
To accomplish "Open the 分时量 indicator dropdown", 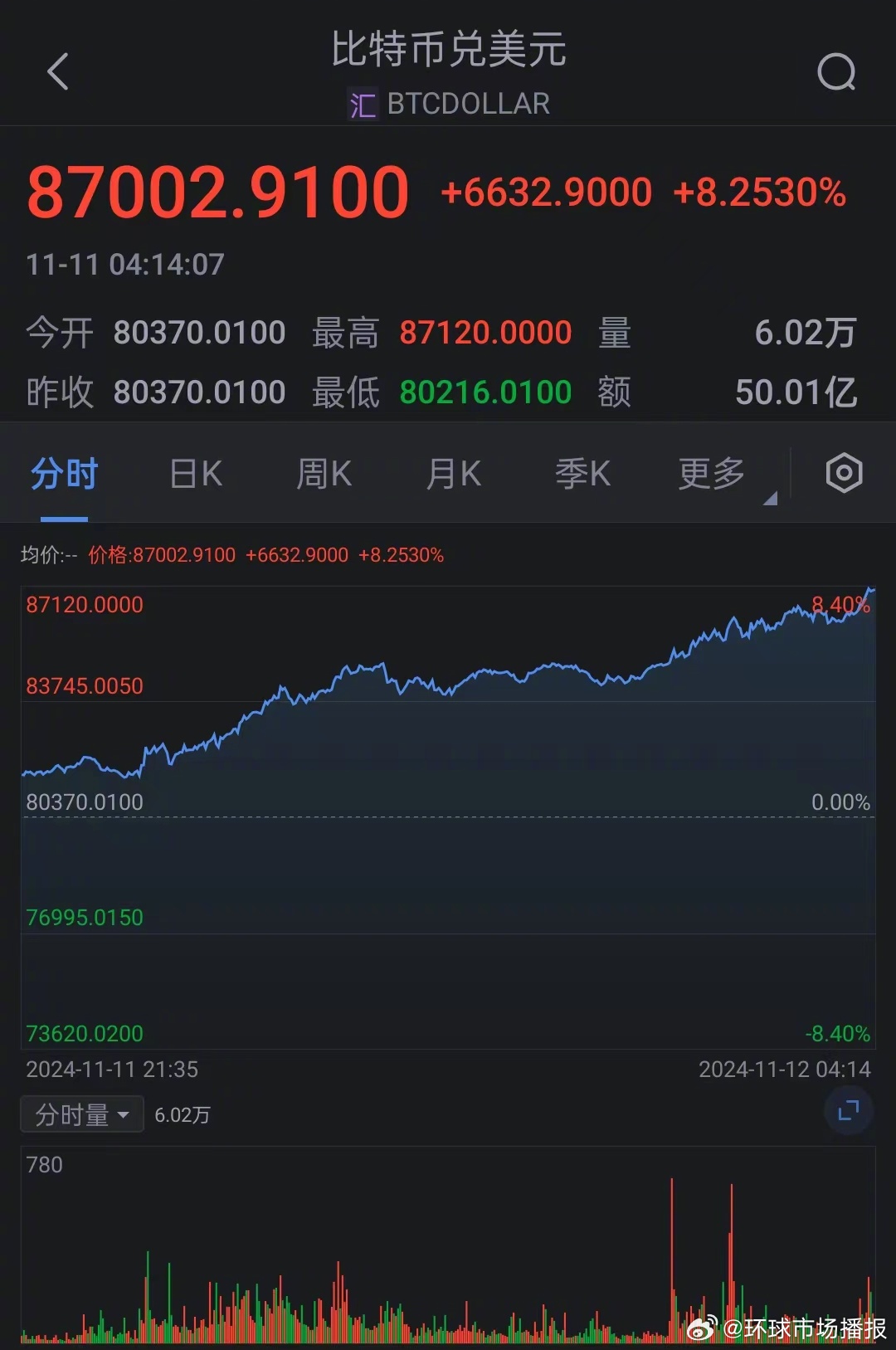I will (x=81, y=1114).
